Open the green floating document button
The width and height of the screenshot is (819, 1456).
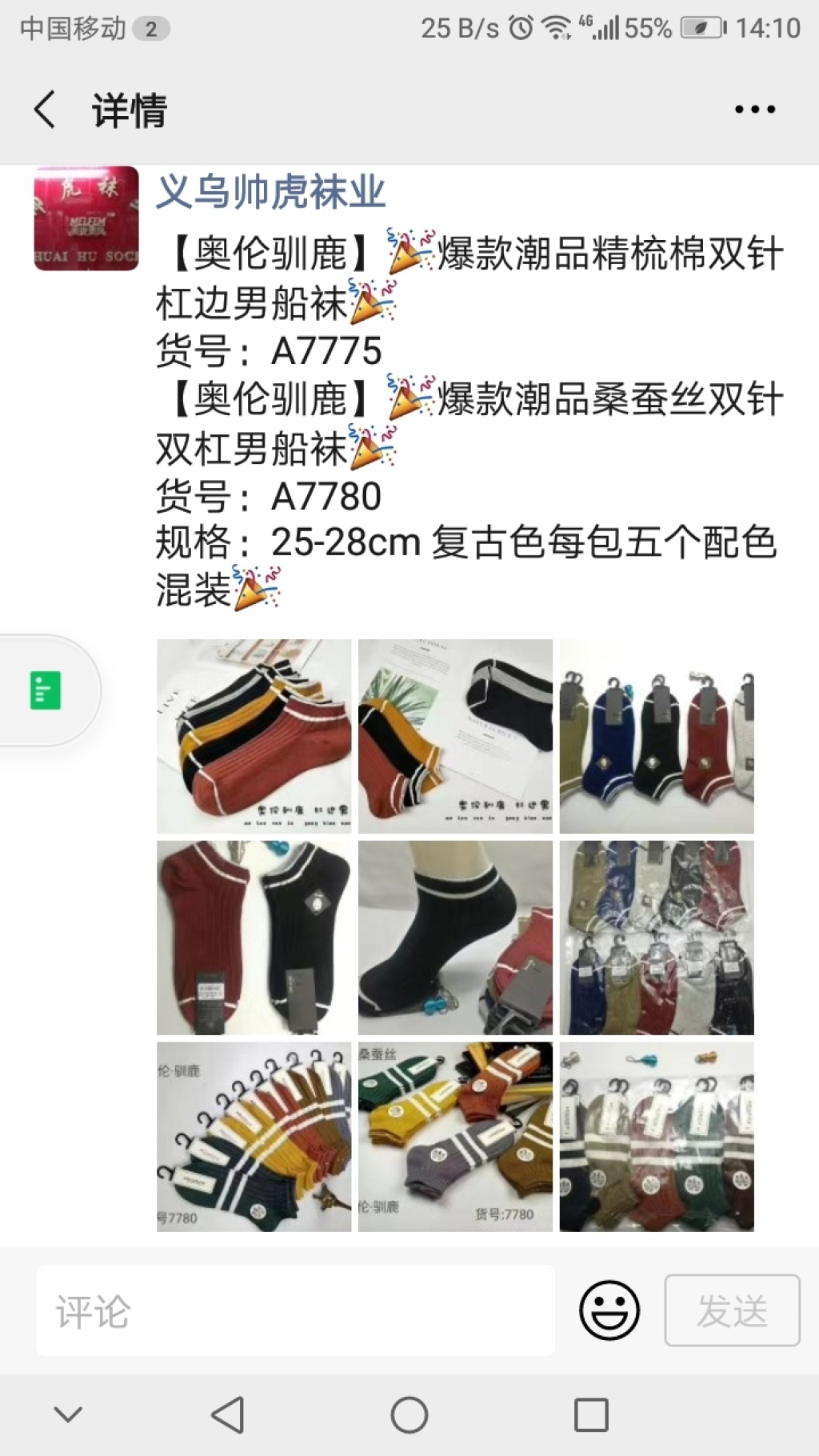46,691
